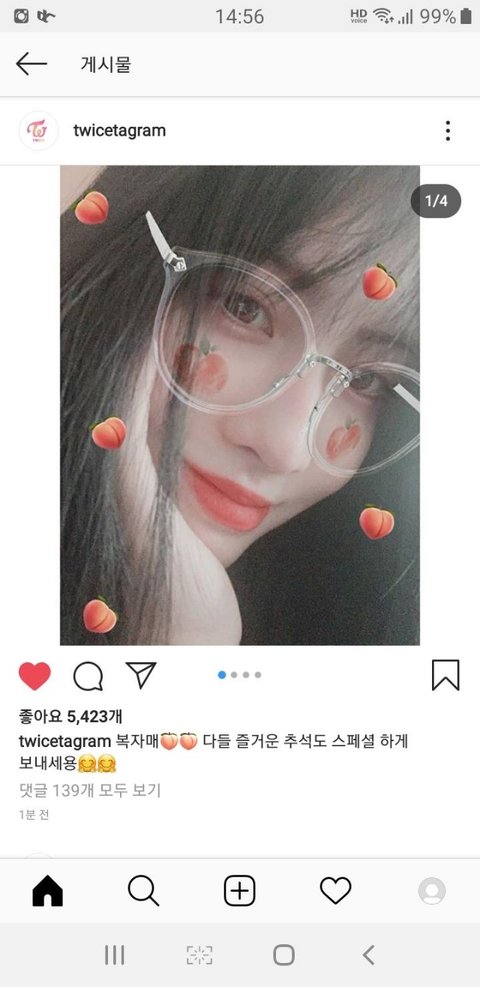Open the Profile tab
Screen dimensions: 480x987
tap(432, 891)
